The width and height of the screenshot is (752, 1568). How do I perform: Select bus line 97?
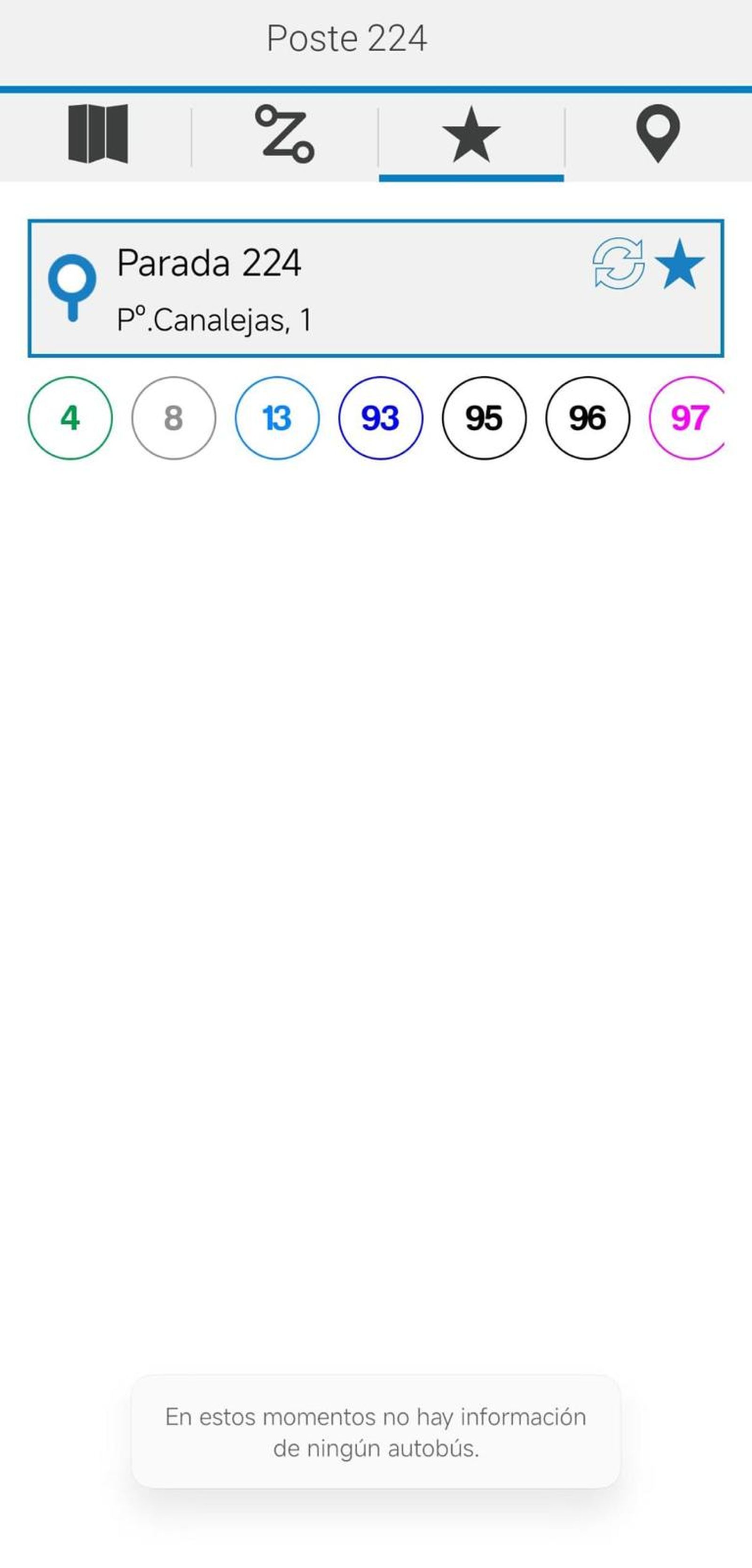coord(688,418)
